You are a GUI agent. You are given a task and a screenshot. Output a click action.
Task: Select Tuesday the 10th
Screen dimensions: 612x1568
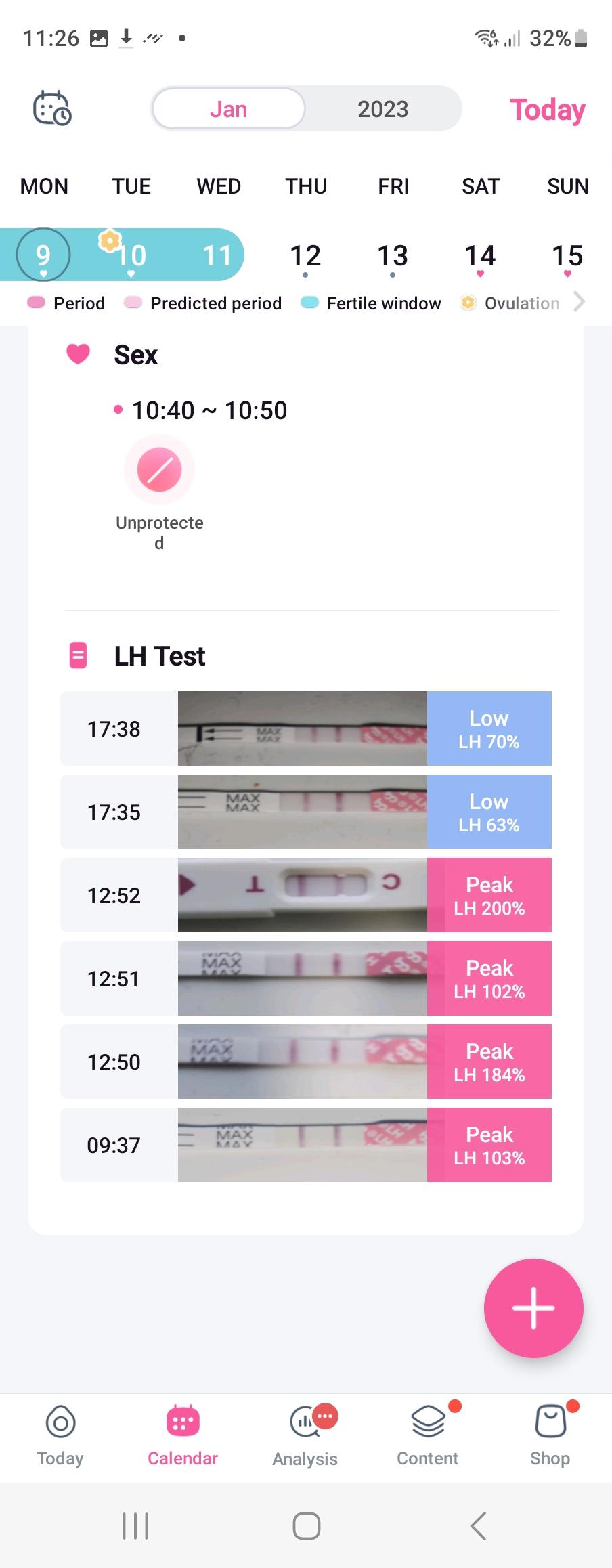(x=131, y=256)
